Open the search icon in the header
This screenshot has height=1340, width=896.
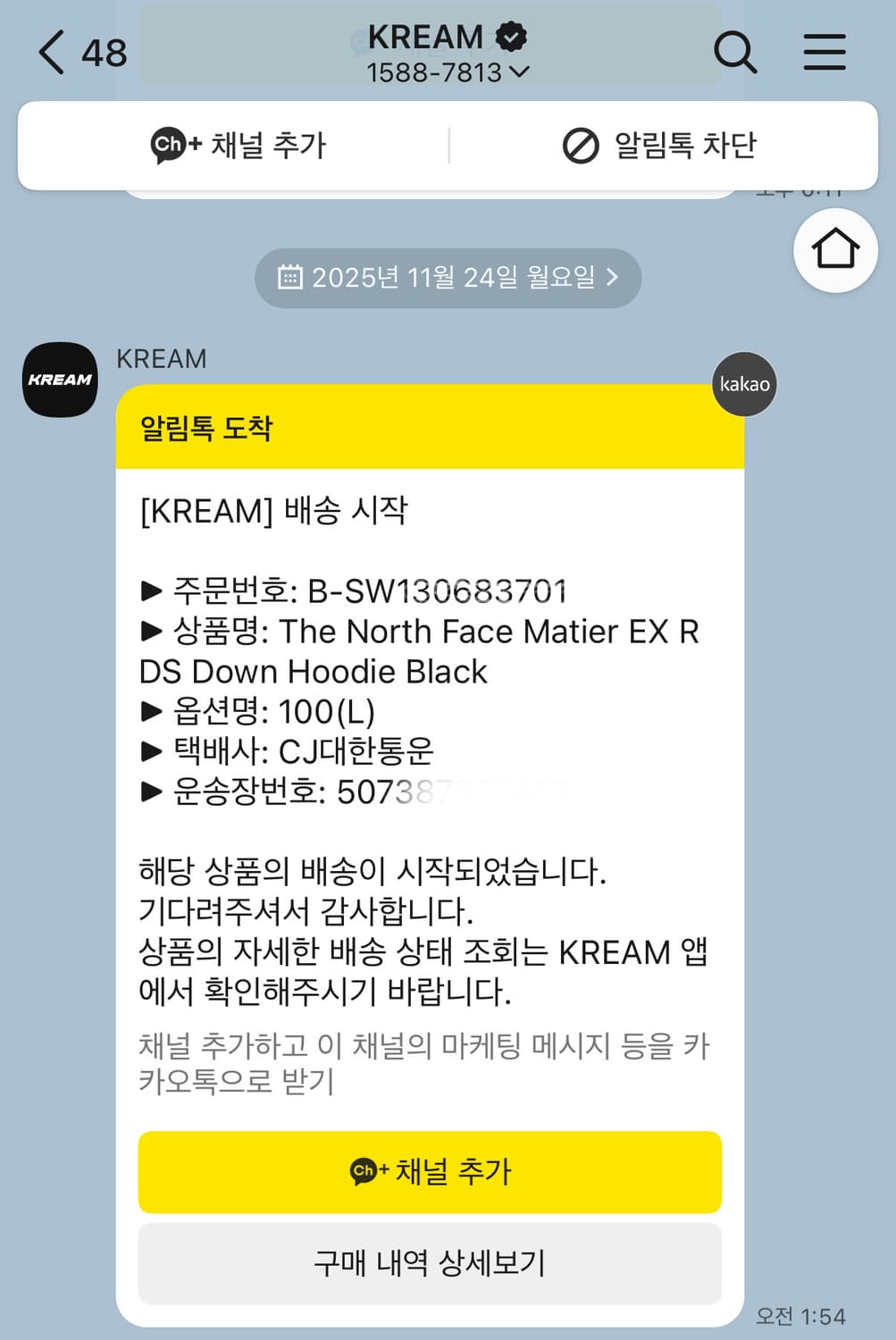(x=735, y=53)
